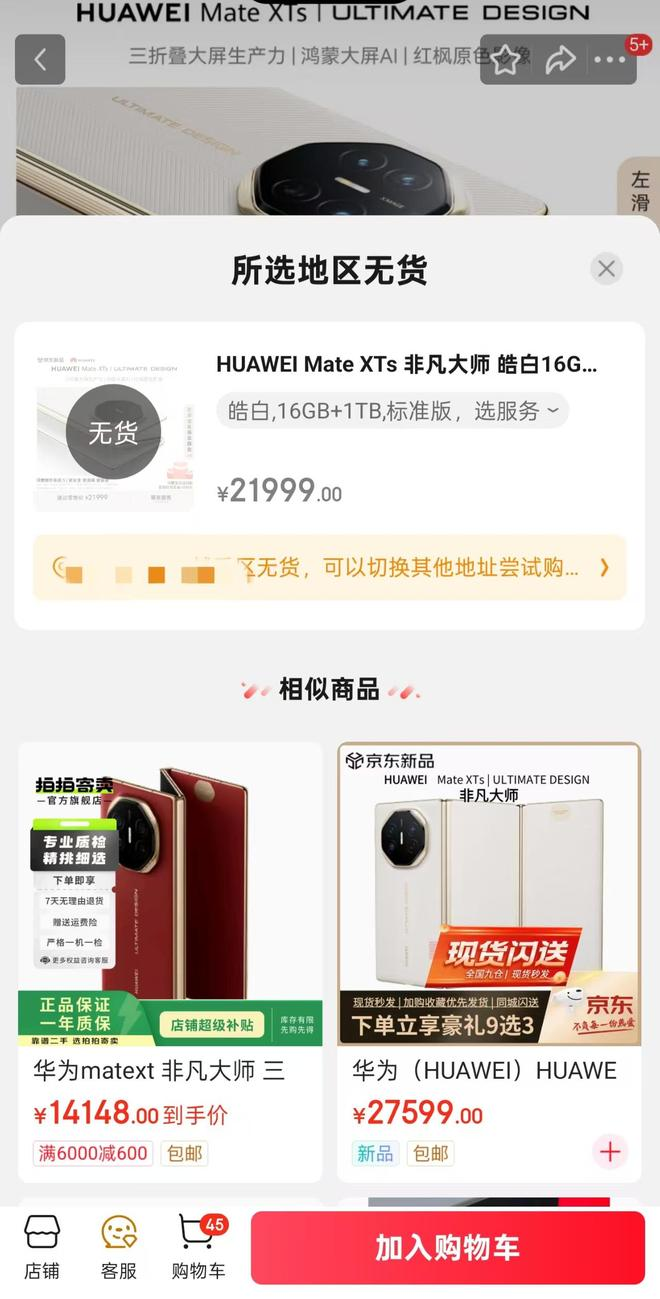Image resolution: width=660 pixels, height=1299 pixels.
Task: Open the 华为matext 非凡大师 red phone card
Action: 170,962
